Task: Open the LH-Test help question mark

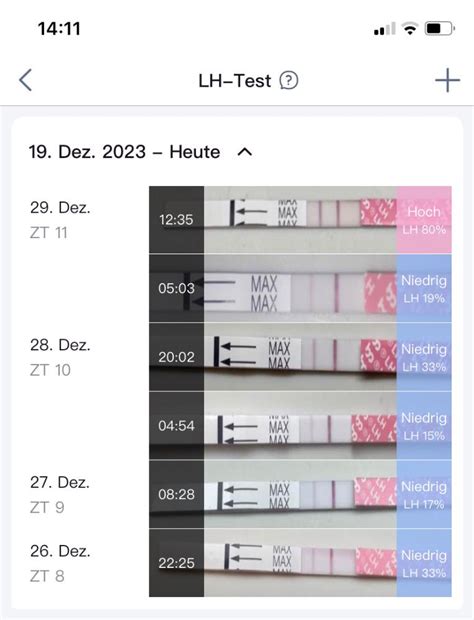Action: coord(289,81)
